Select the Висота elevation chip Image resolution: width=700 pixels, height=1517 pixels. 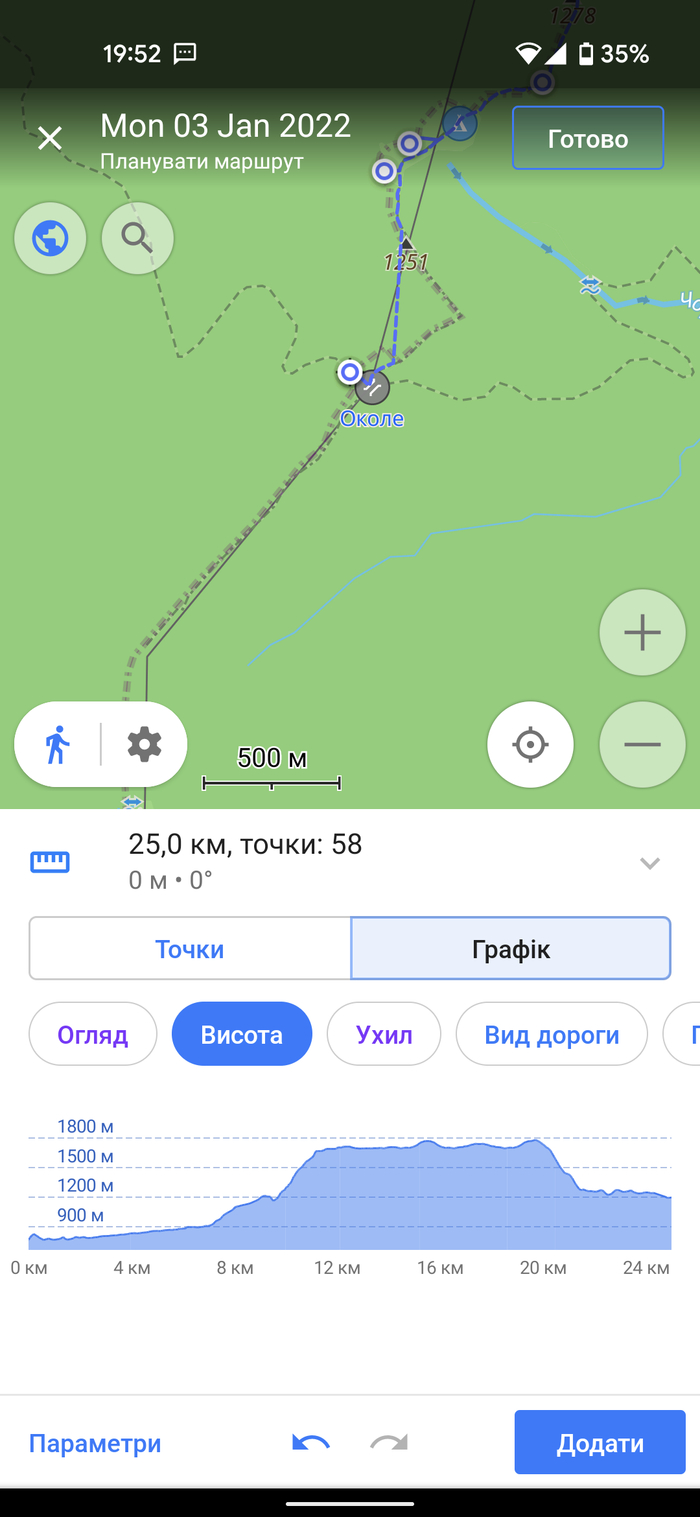point(242,1034)
